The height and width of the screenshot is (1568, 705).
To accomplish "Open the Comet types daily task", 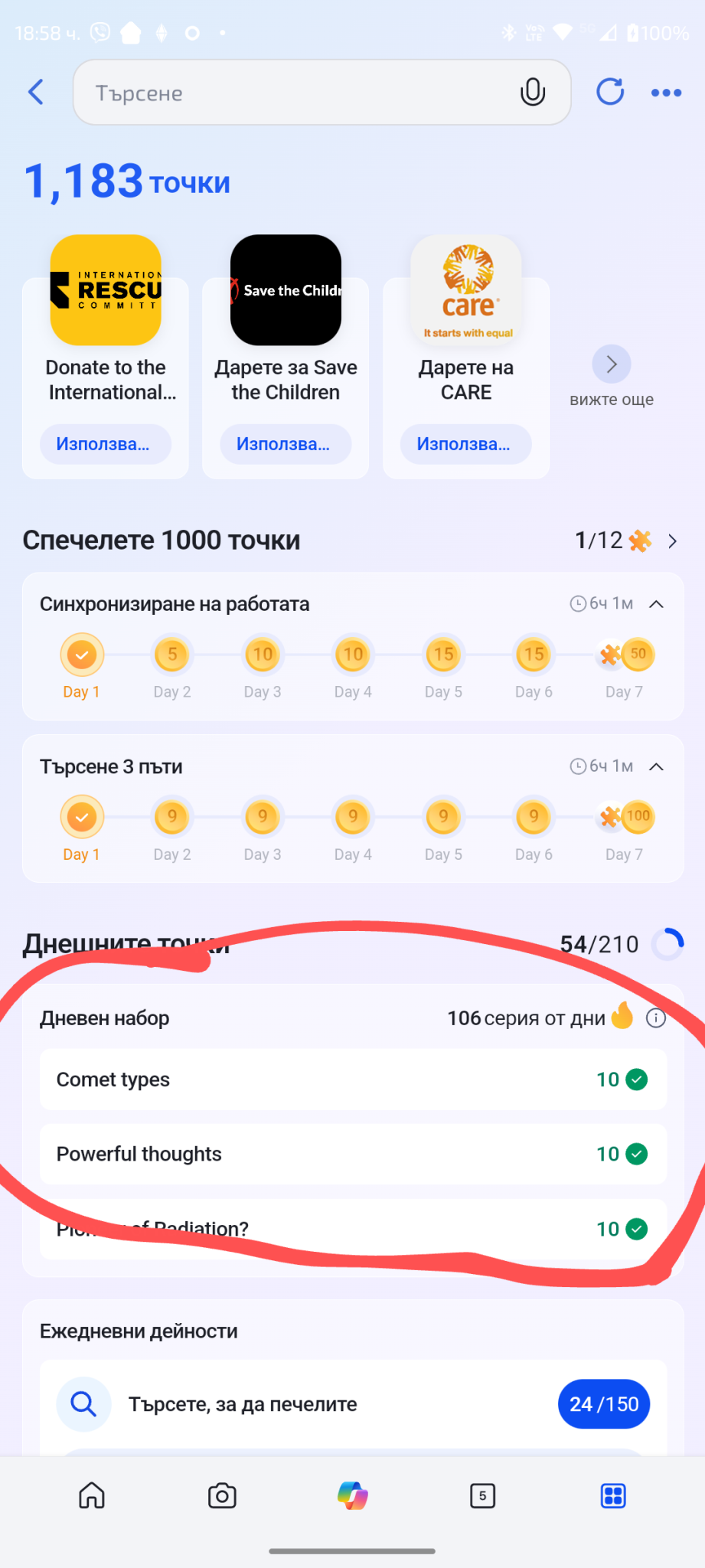I will click(353, 1080).
